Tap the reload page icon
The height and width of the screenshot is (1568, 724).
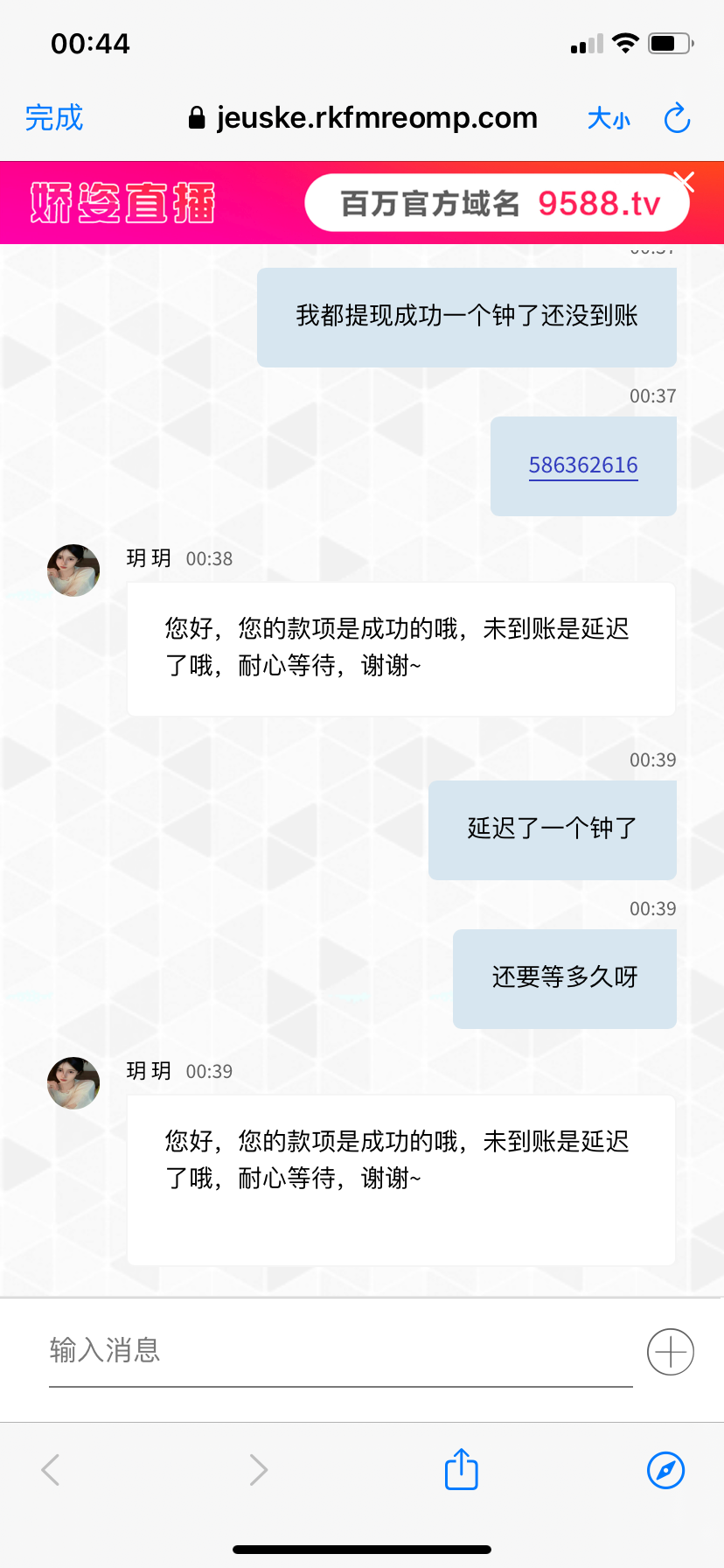point(676,119)
